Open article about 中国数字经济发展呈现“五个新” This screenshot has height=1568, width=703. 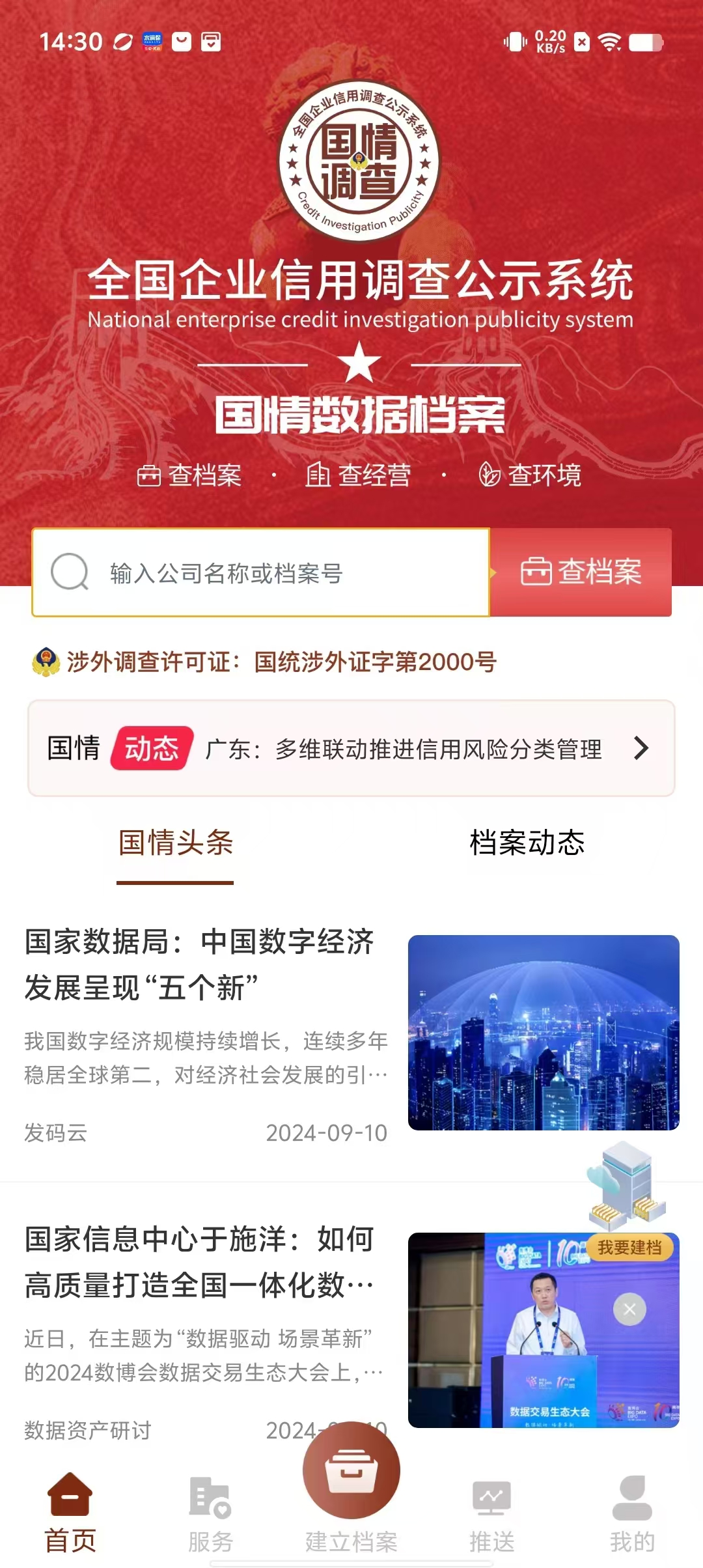pos(199,964)
